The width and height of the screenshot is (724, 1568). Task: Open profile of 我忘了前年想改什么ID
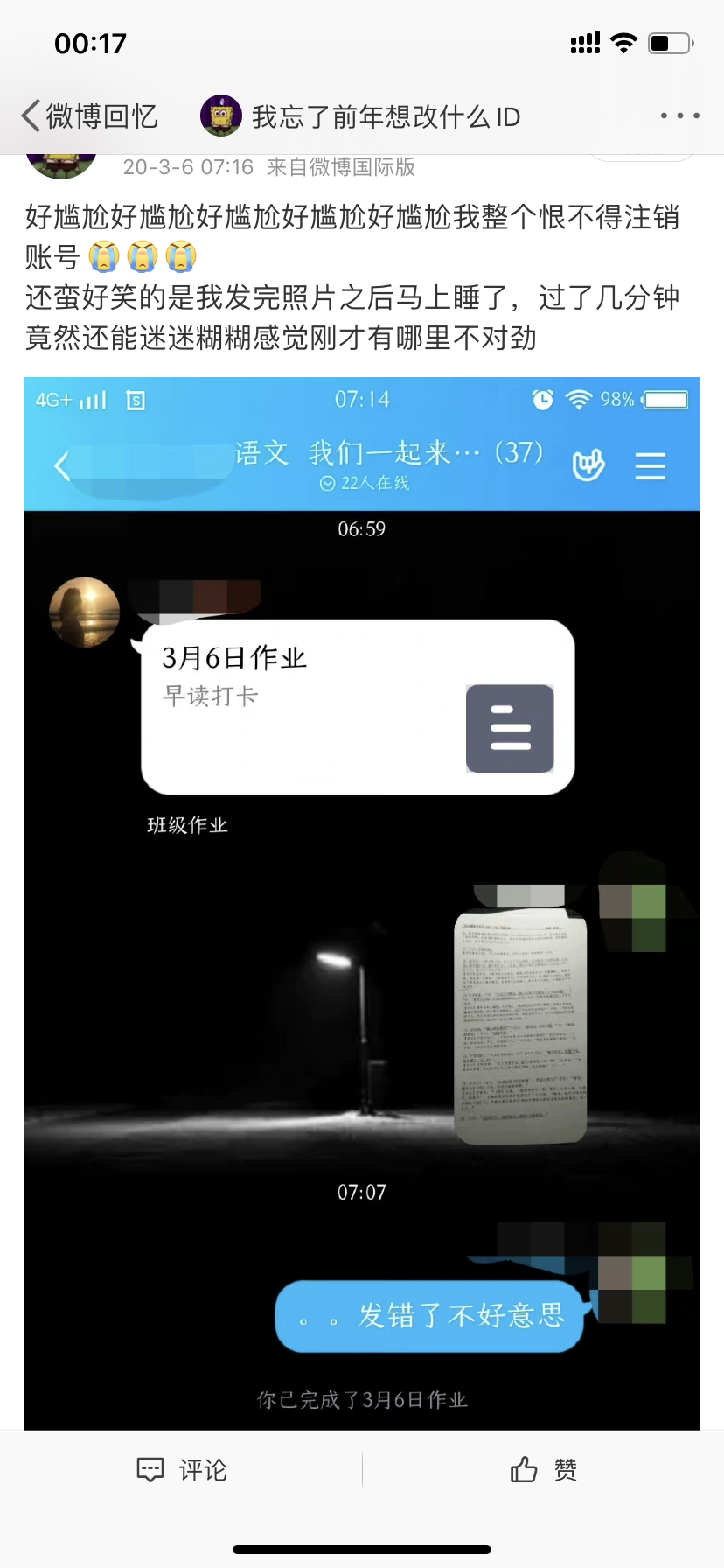(360, 116)
